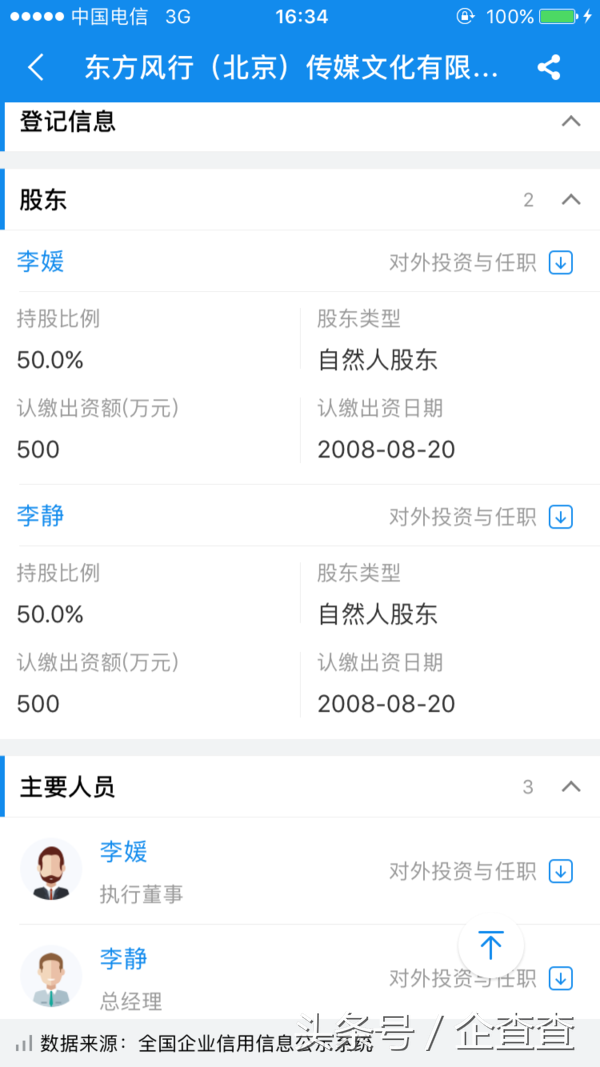Jump back to the top of the page

tap(490, 945)
